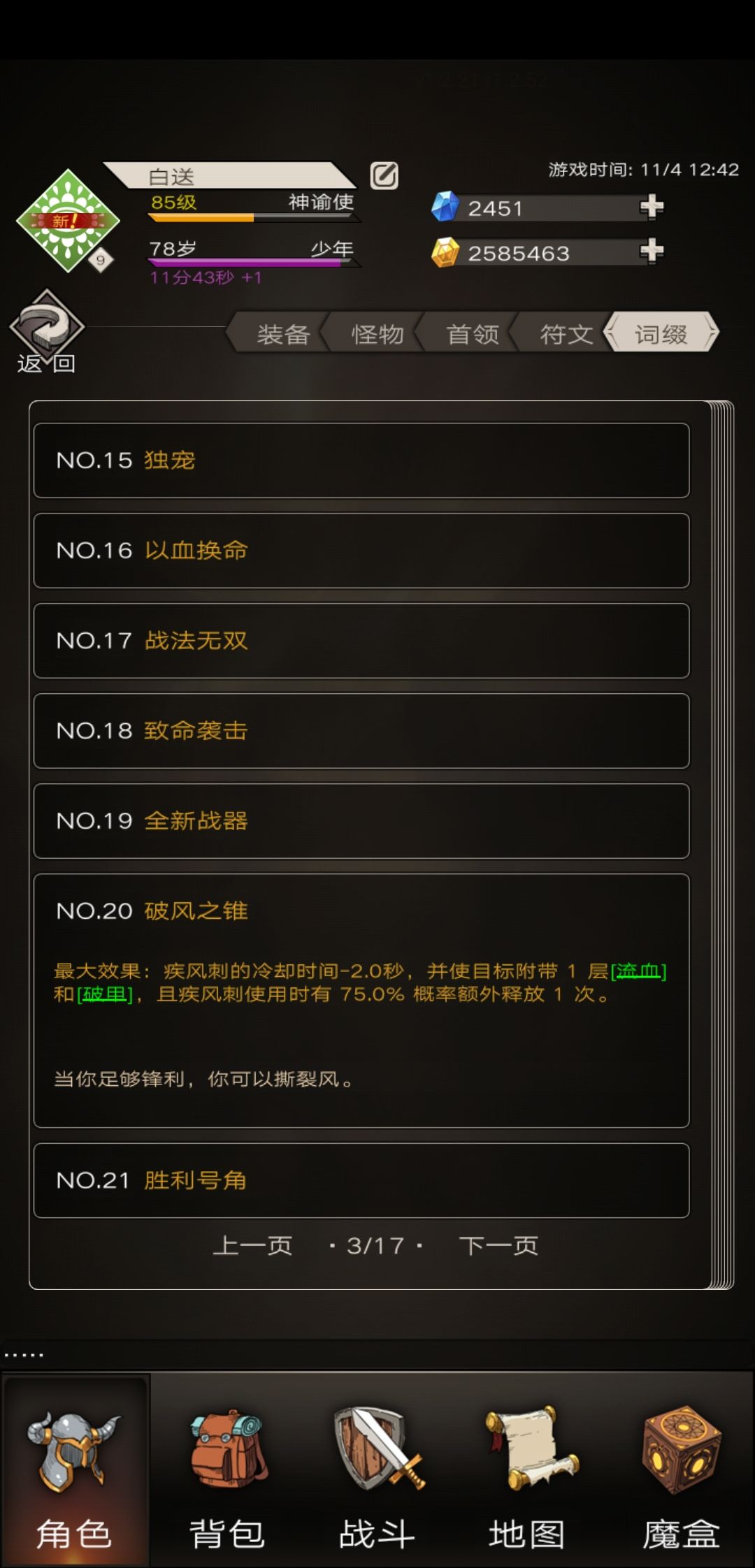The image size is (755, 1568).
Task: Tap the 返回 back button
Action: (x=46, y=333)
